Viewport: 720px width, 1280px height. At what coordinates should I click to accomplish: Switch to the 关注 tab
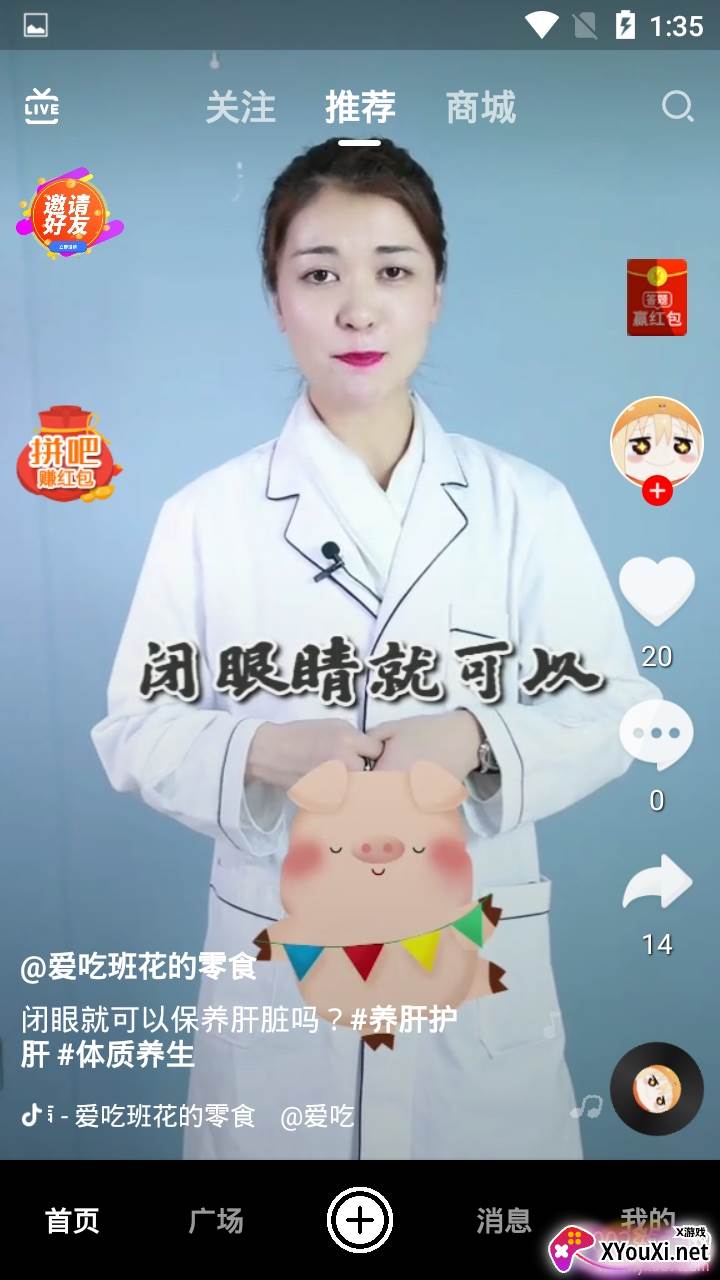[x=240, y=107]
